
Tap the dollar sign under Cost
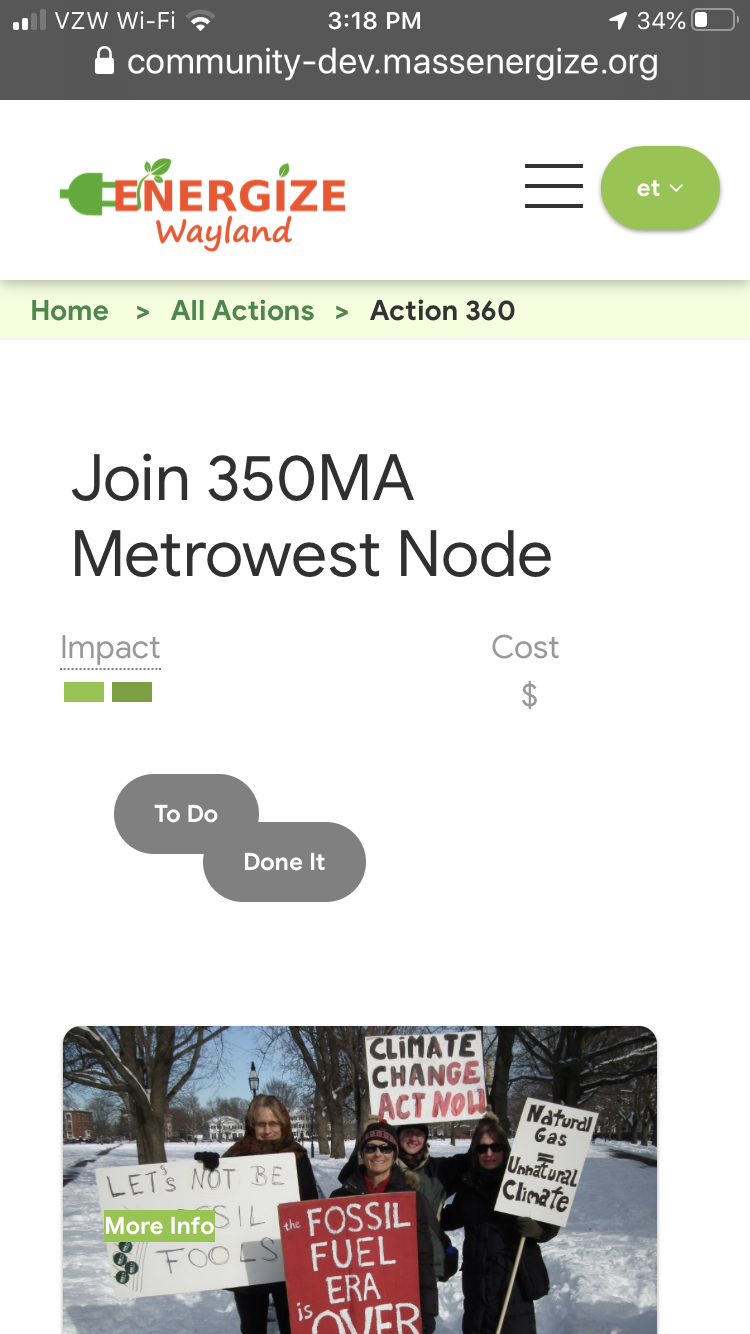[528, 694]
